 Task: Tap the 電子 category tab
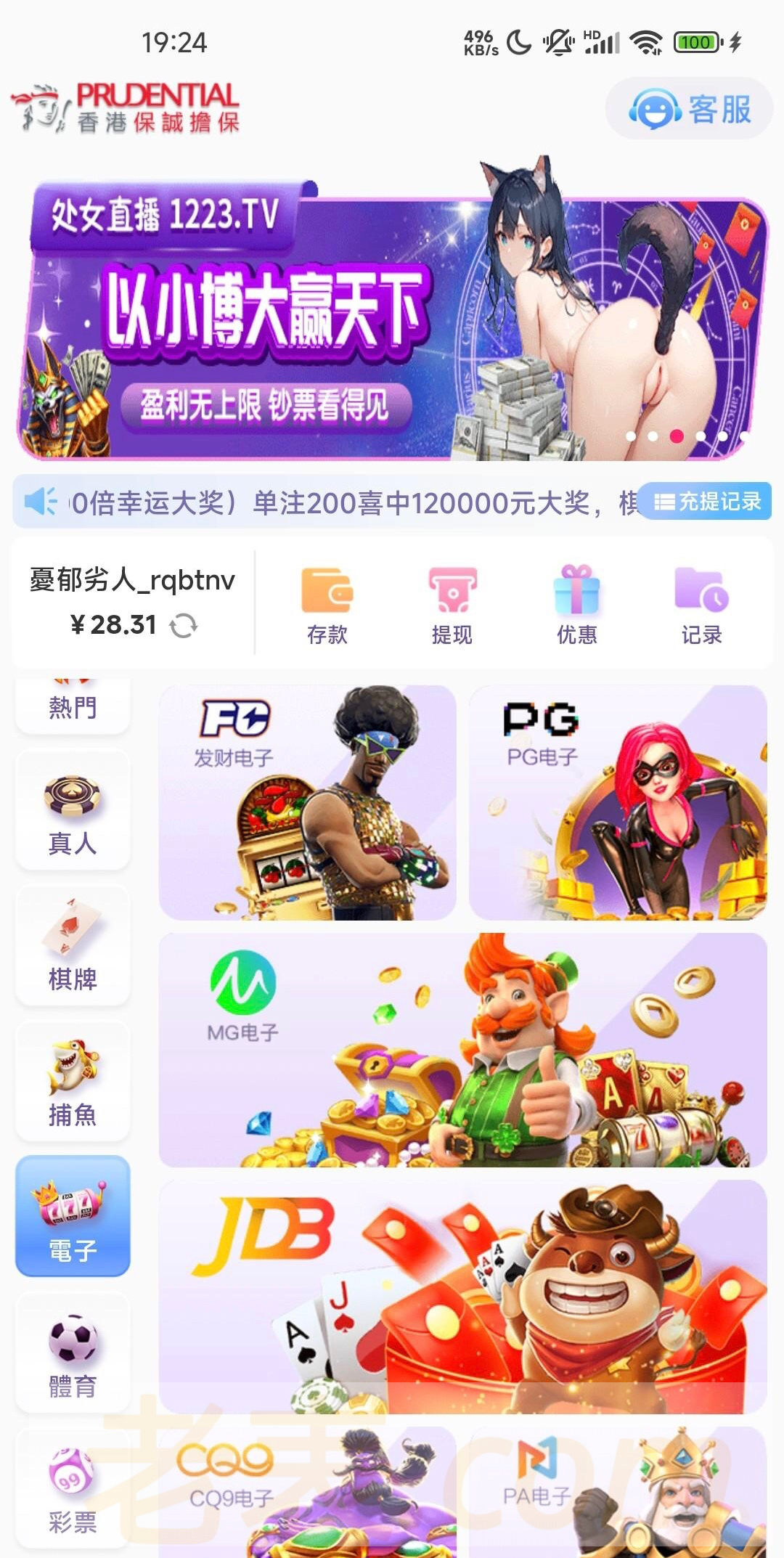pos(73,1216)
